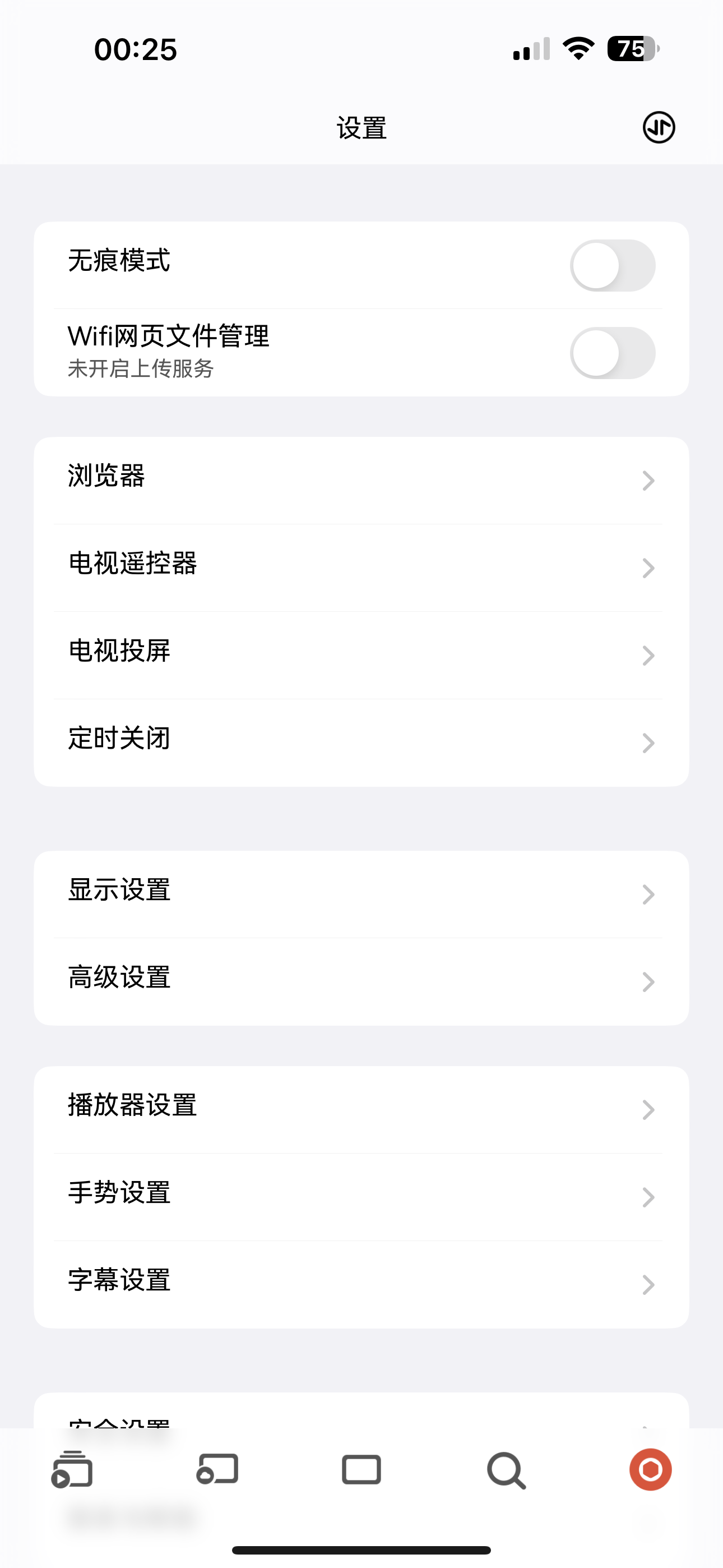Open the screen casting tab in bottom bar
Image resolution: width=723 pixels, height=1568 pixels.
(217, 1470)
